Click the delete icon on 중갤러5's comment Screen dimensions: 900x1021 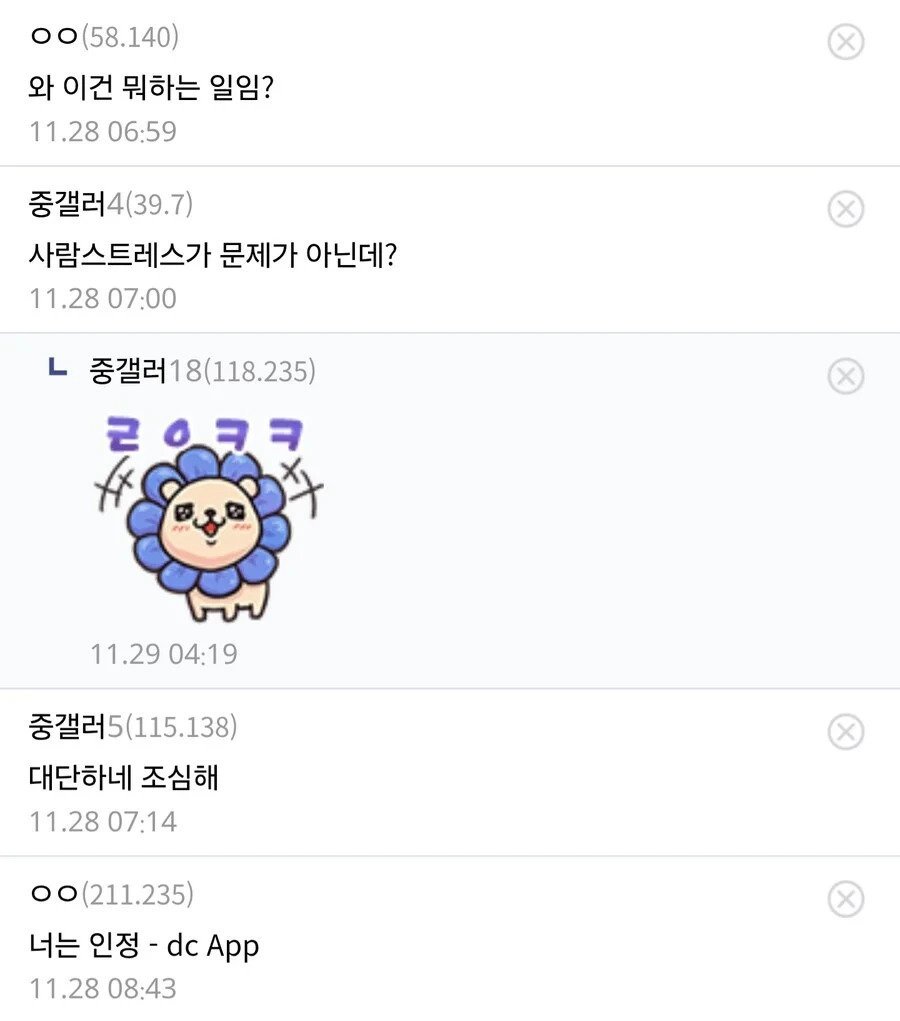847,730
